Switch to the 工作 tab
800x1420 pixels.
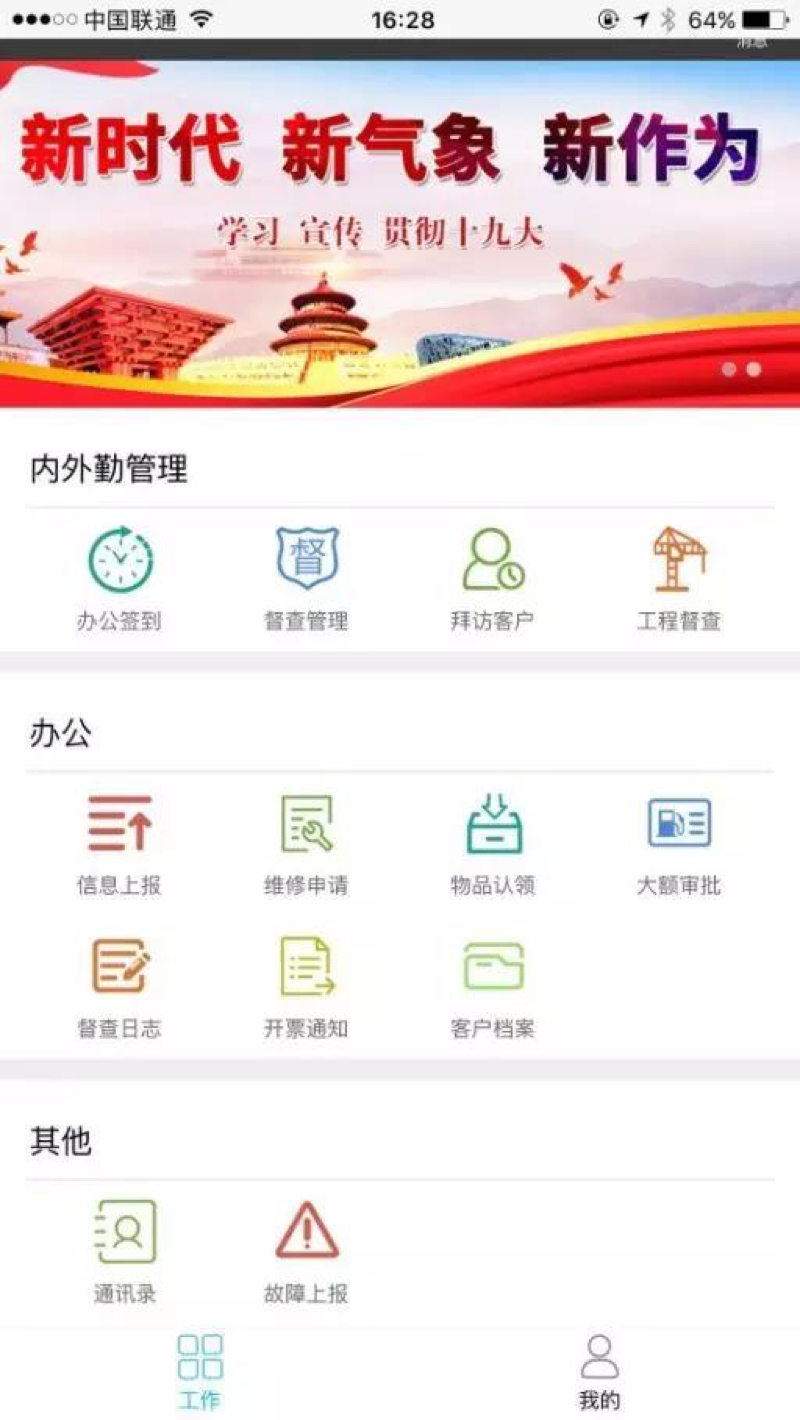tap(200, 1370)
